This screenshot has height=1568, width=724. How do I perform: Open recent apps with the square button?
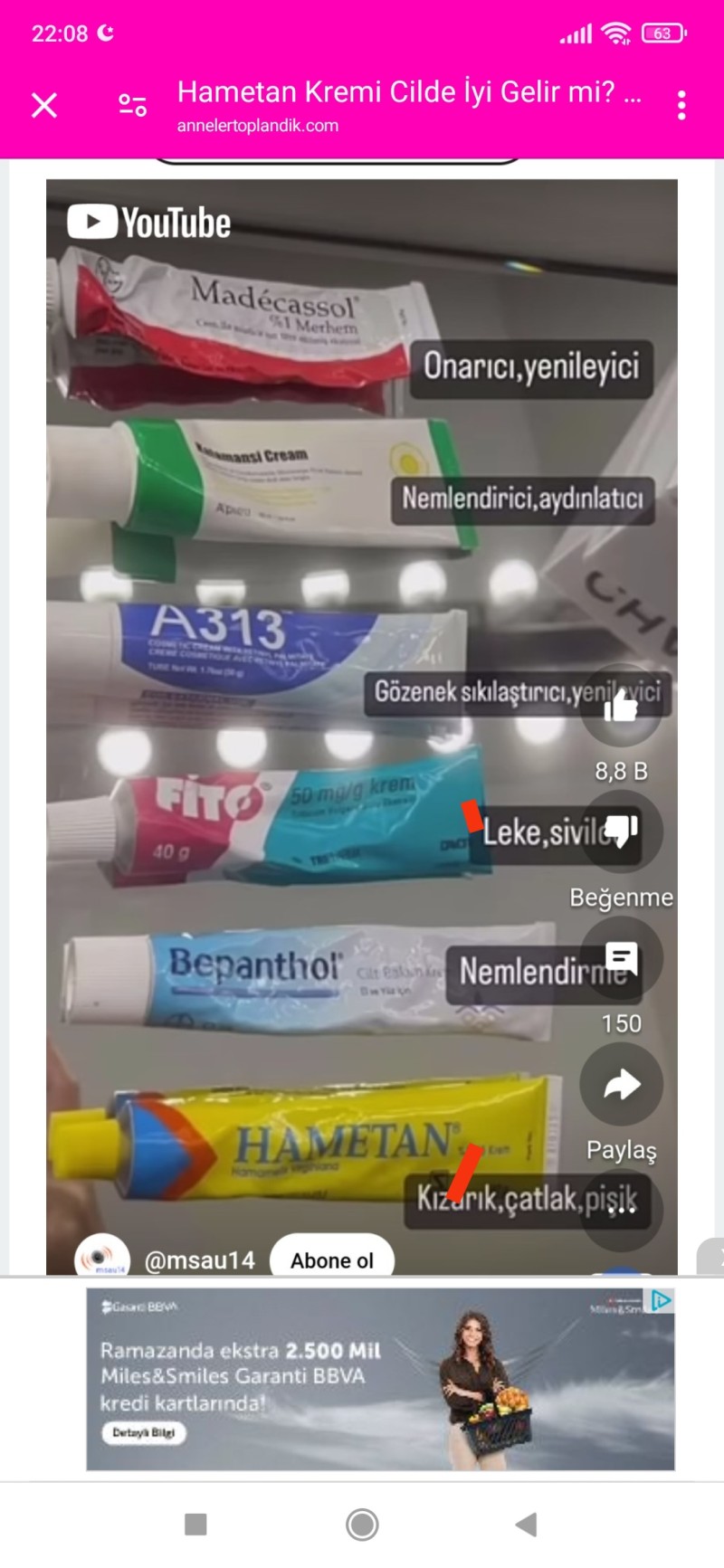coord(195,1525)
